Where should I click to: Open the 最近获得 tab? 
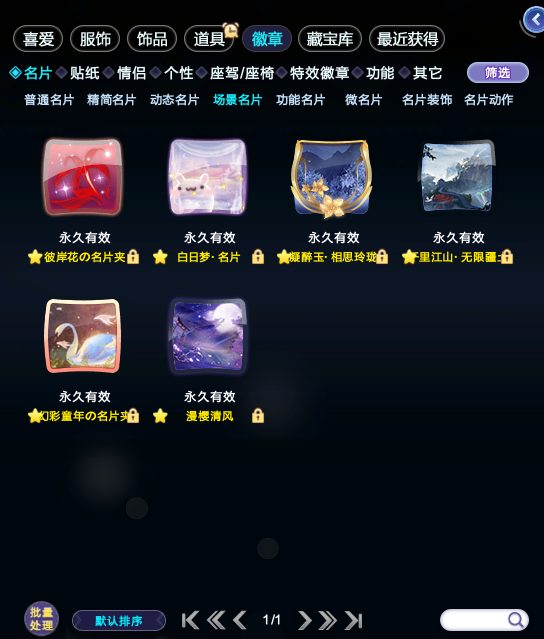[407, 39]
